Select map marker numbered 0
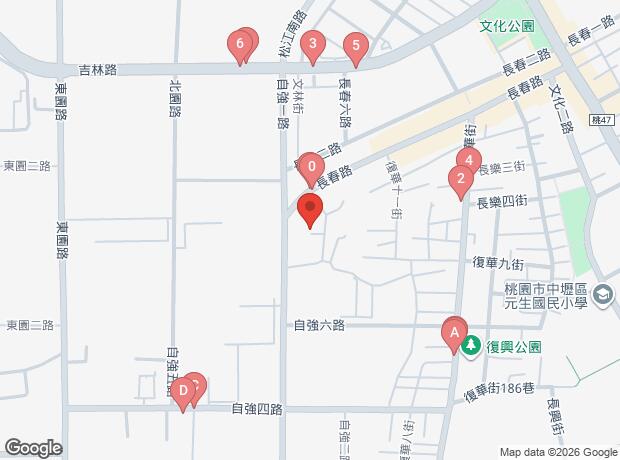Screen dimensions: 620x460 pyautogui.click(x=312, y=168)
